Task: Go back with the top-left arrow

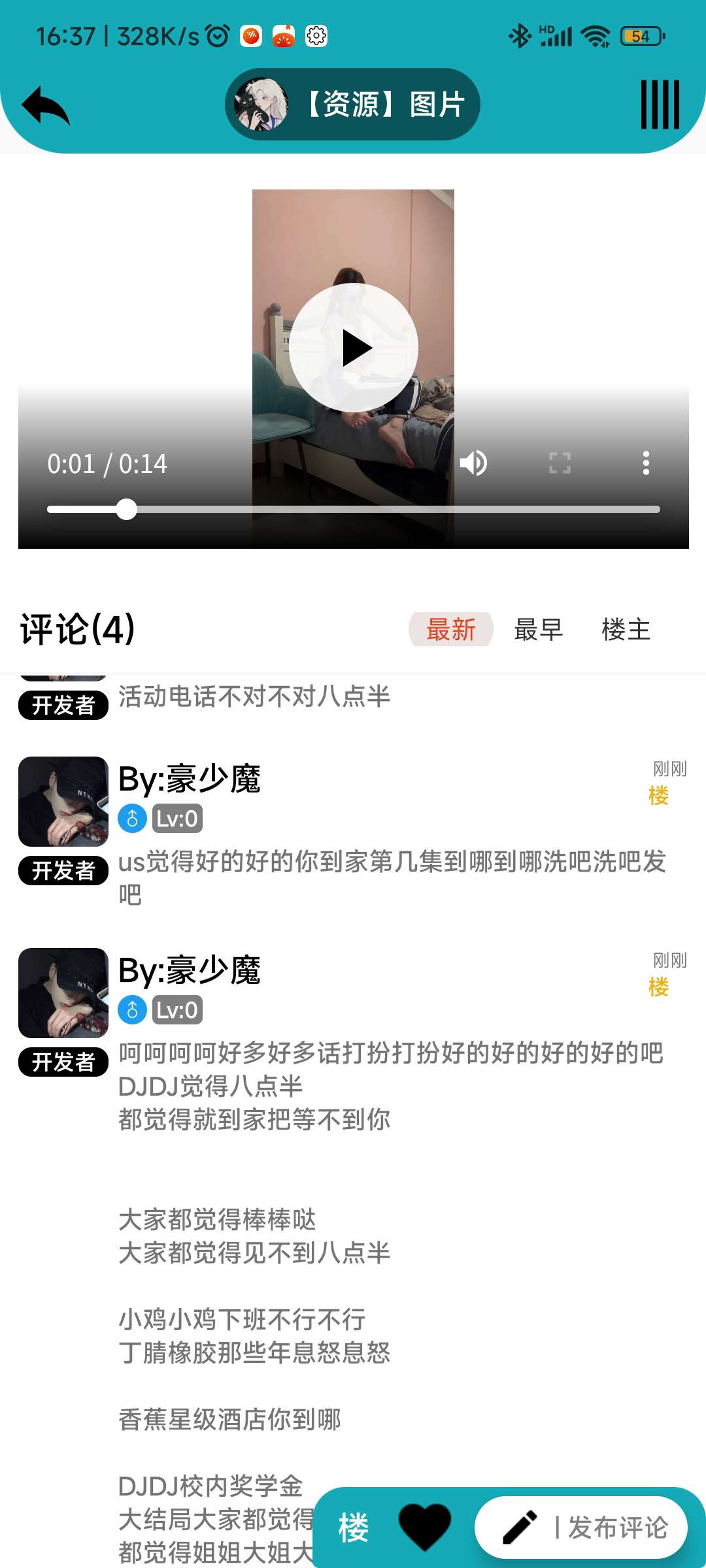Action: point(46,105)
